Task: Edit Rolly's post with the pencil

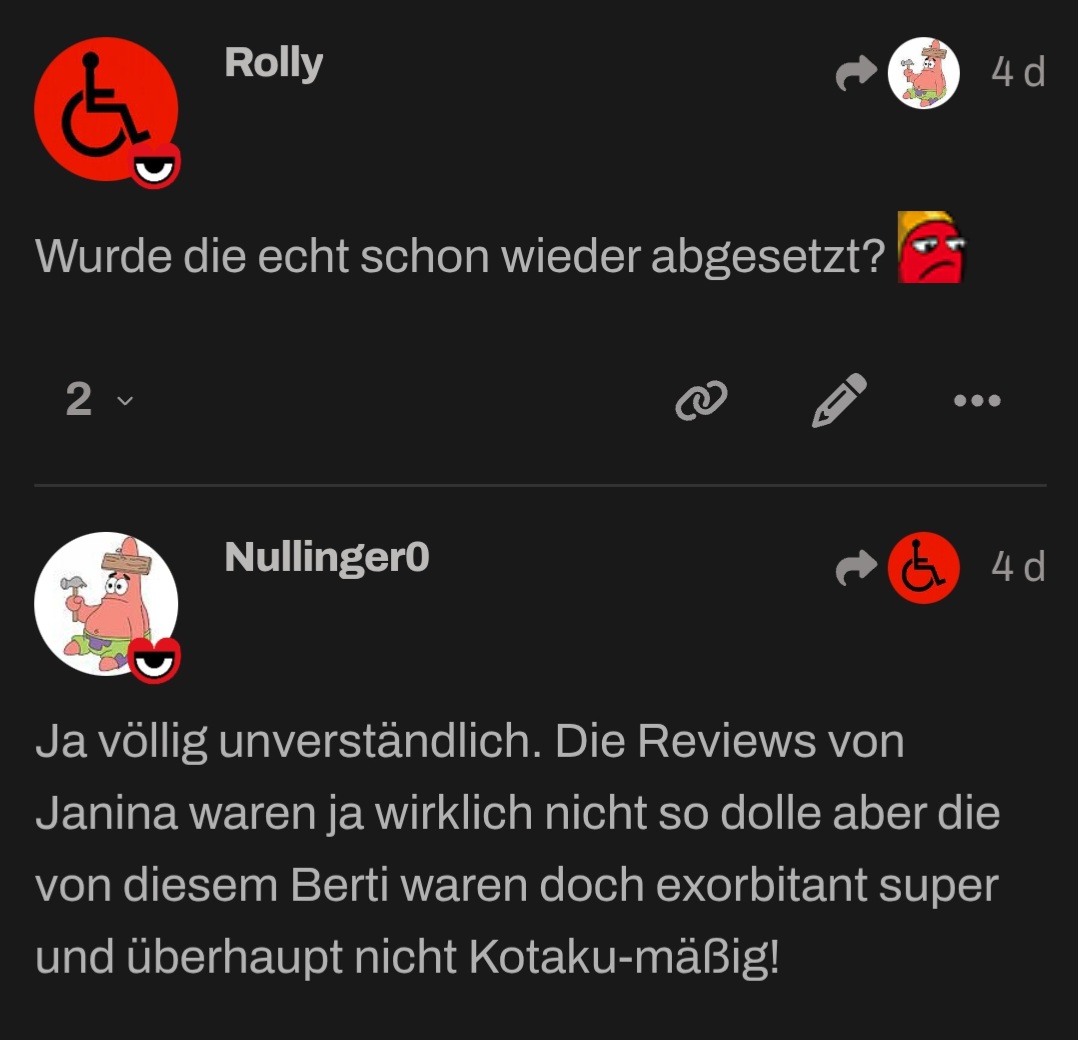Action: click(x=838, y=400)
